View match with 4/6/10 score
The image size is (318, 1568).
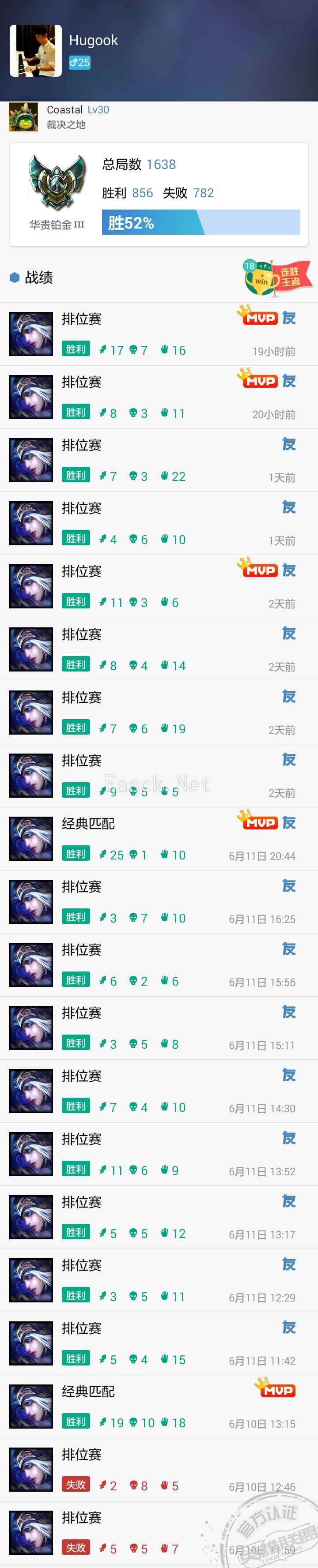pyautogui.click(x=159, y=524)
